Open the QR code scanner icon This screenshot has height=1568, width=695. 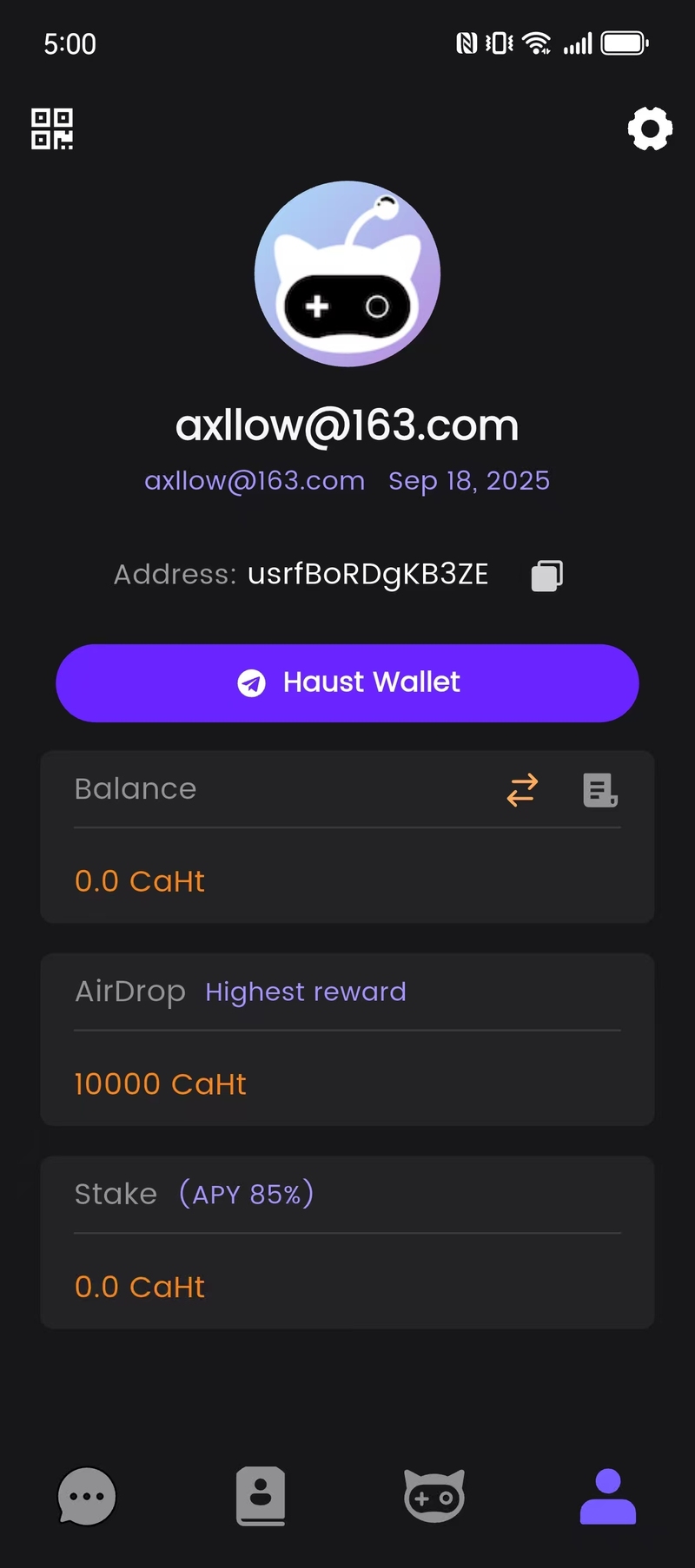pyautogui.click(x=52, y=129)
